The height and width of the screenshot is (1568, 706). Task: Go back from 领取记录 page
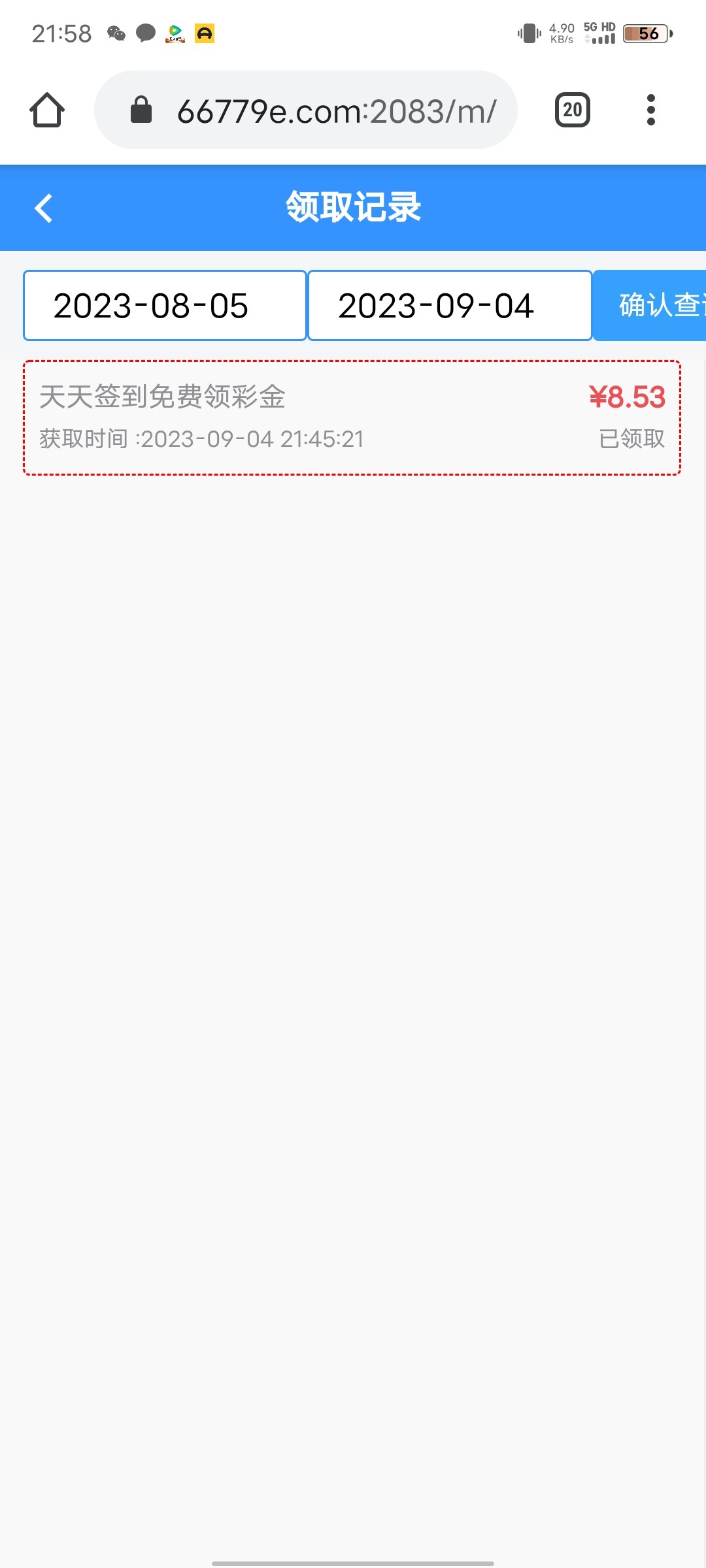click(44, 208)
